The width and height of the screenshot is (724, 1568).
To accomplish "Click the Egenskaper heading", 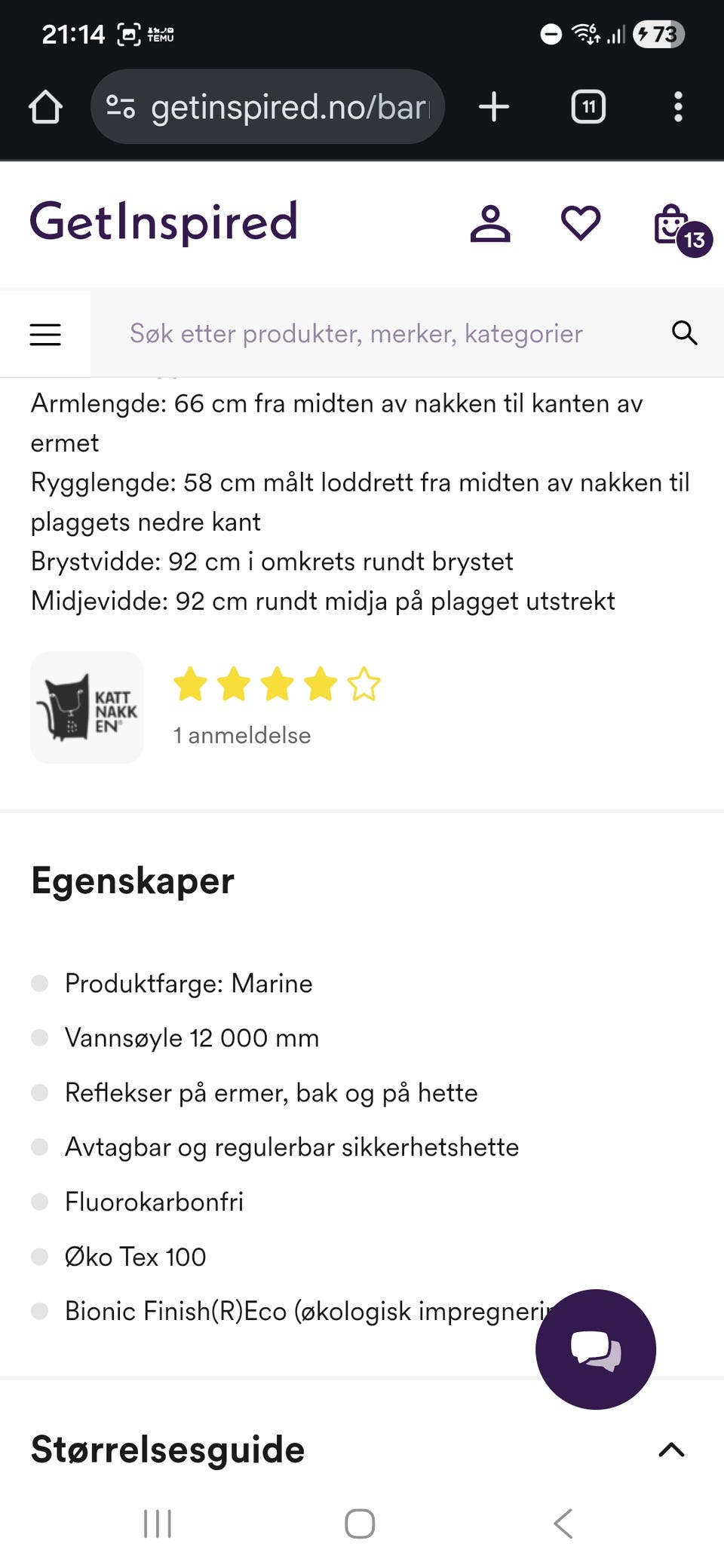I will (132, 880).
